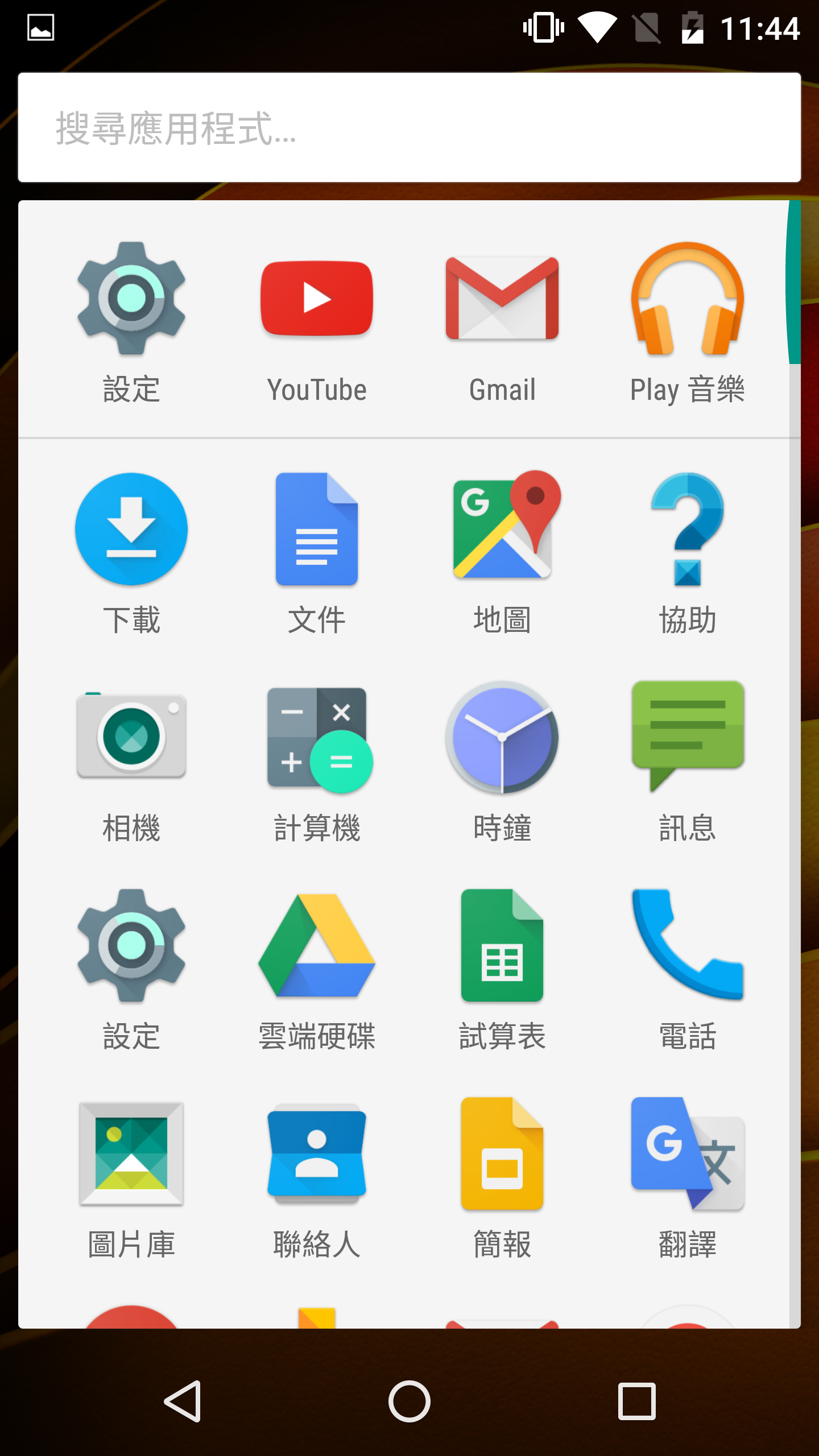Open the 時鐘 clock app
Viewport: 819px width, 1456px height.
coord(502,762)
